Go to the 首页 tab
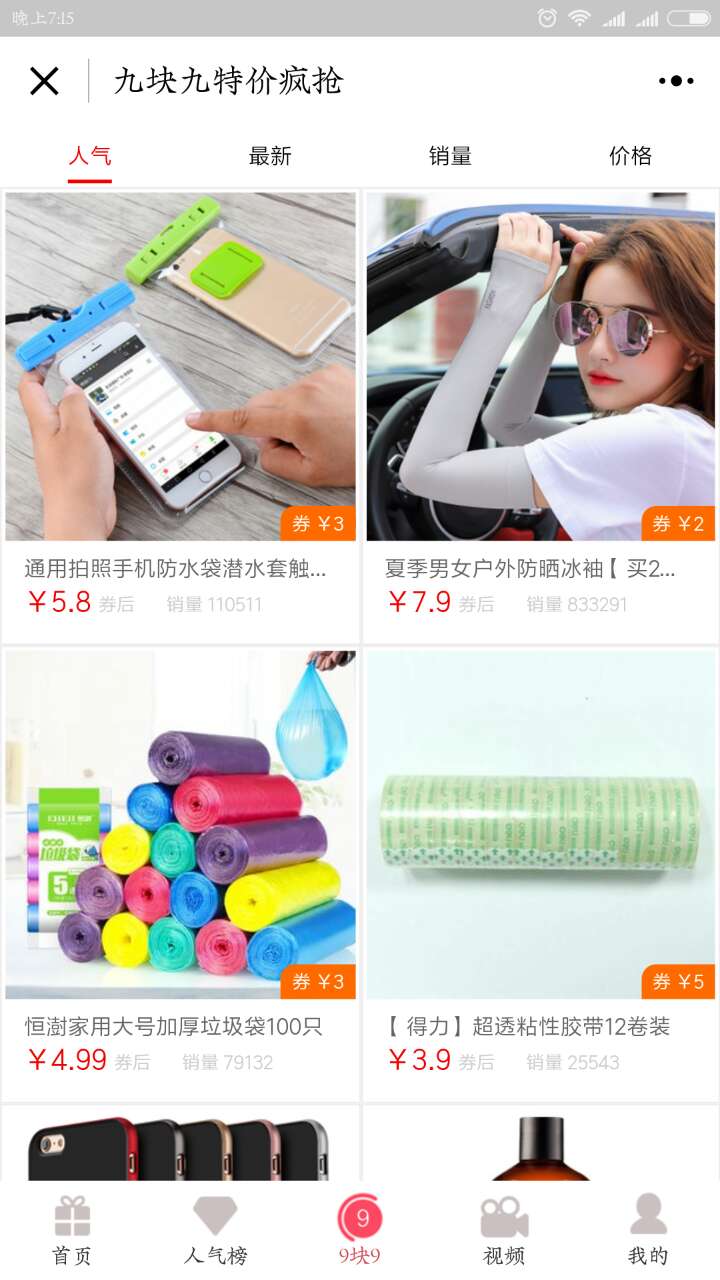 pos(72,1230)
